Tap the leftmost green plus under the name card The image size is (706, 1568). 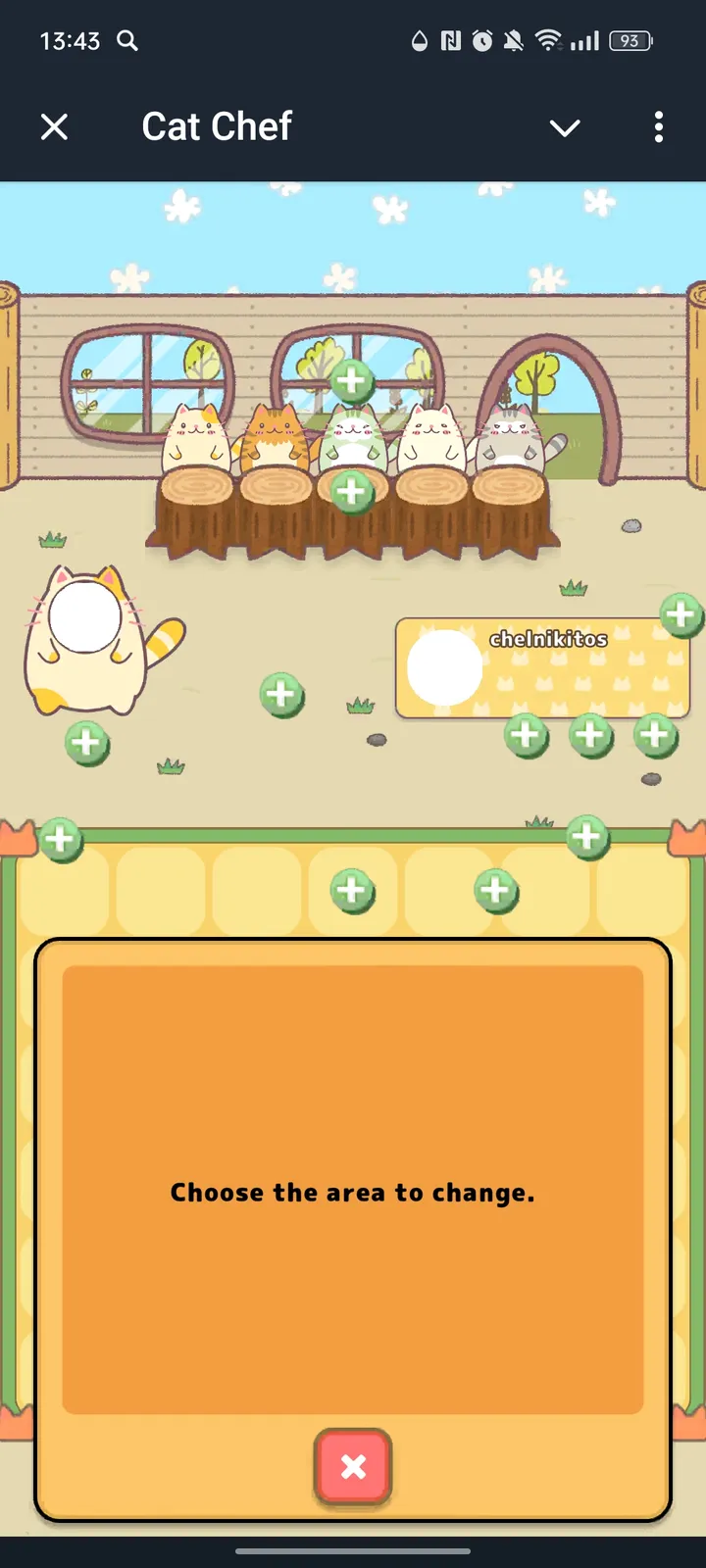pos(526,737)
